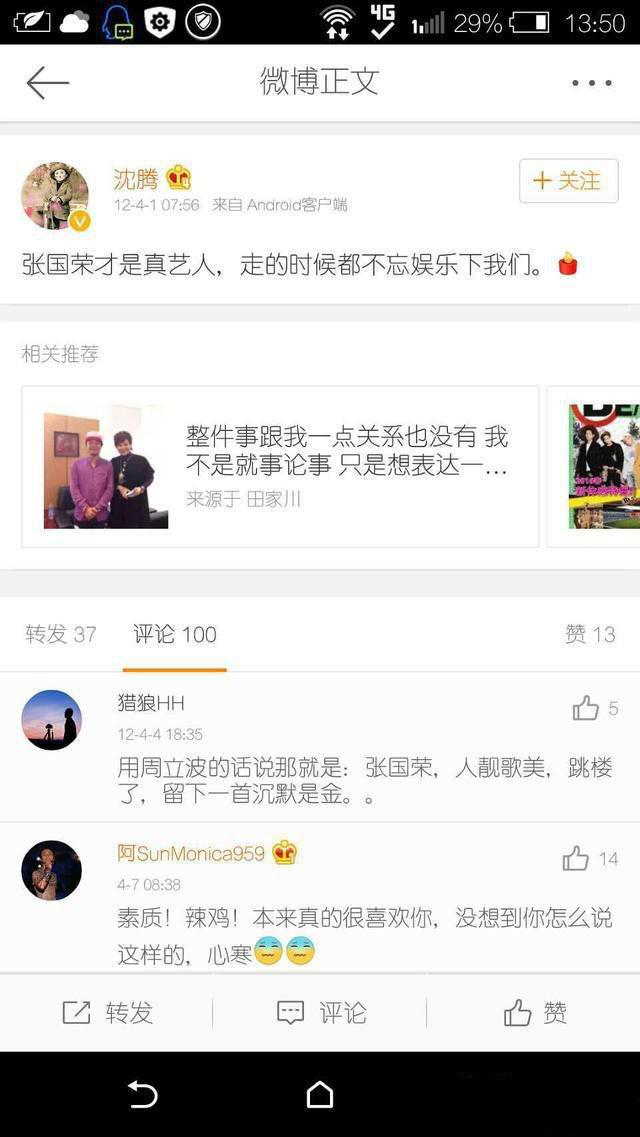Go to the home screen
This screenshot has width=640, height=1137.
(320, 1095)
